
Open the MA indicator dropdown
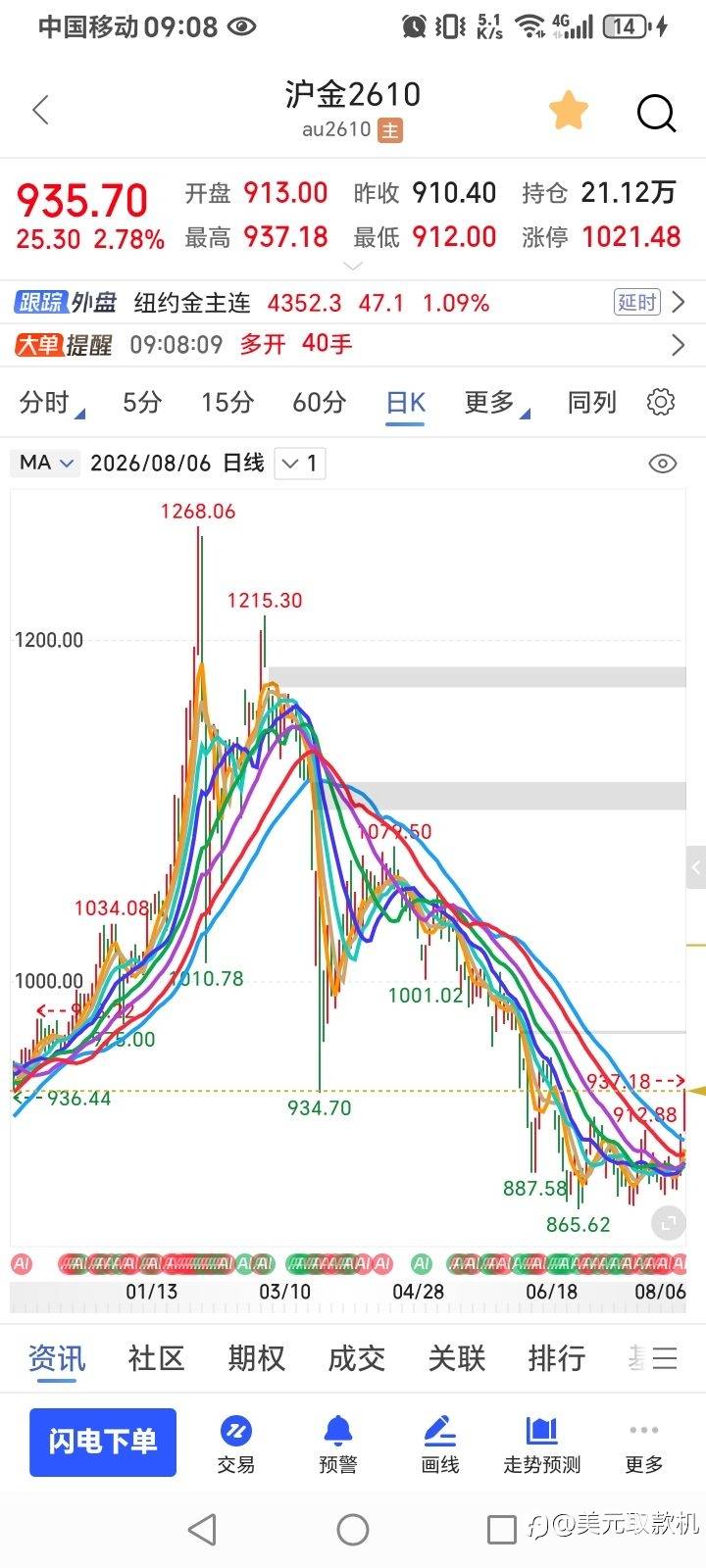(x=46, y=463)
